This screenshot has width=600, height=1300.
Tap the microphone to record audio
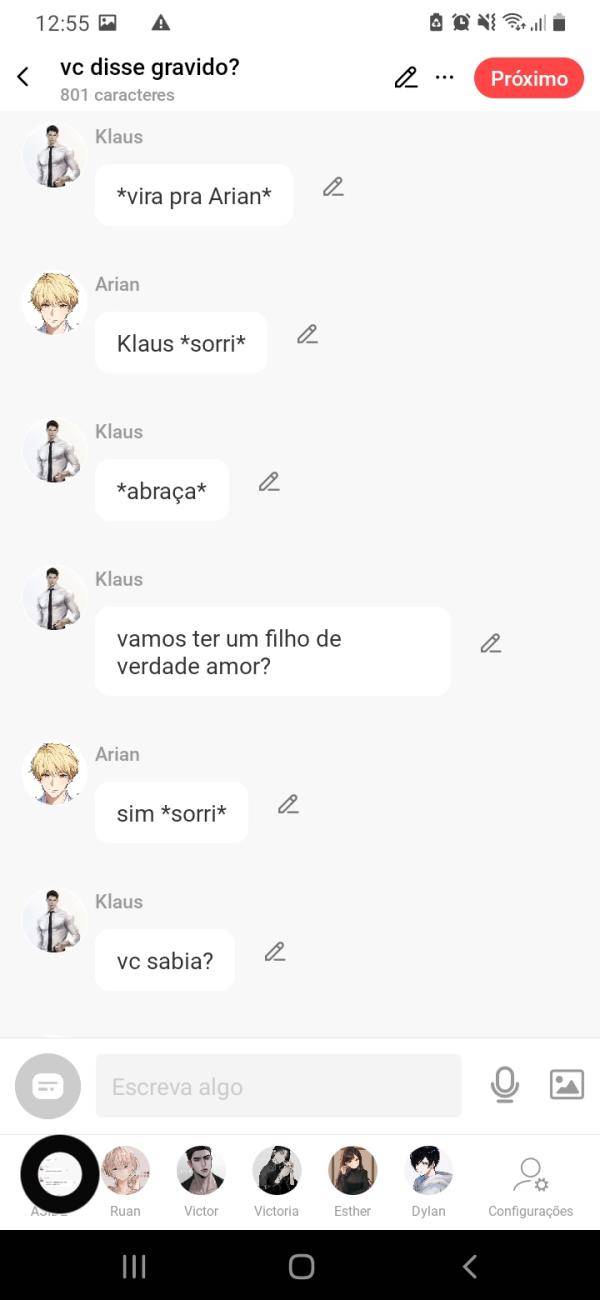505,1085
